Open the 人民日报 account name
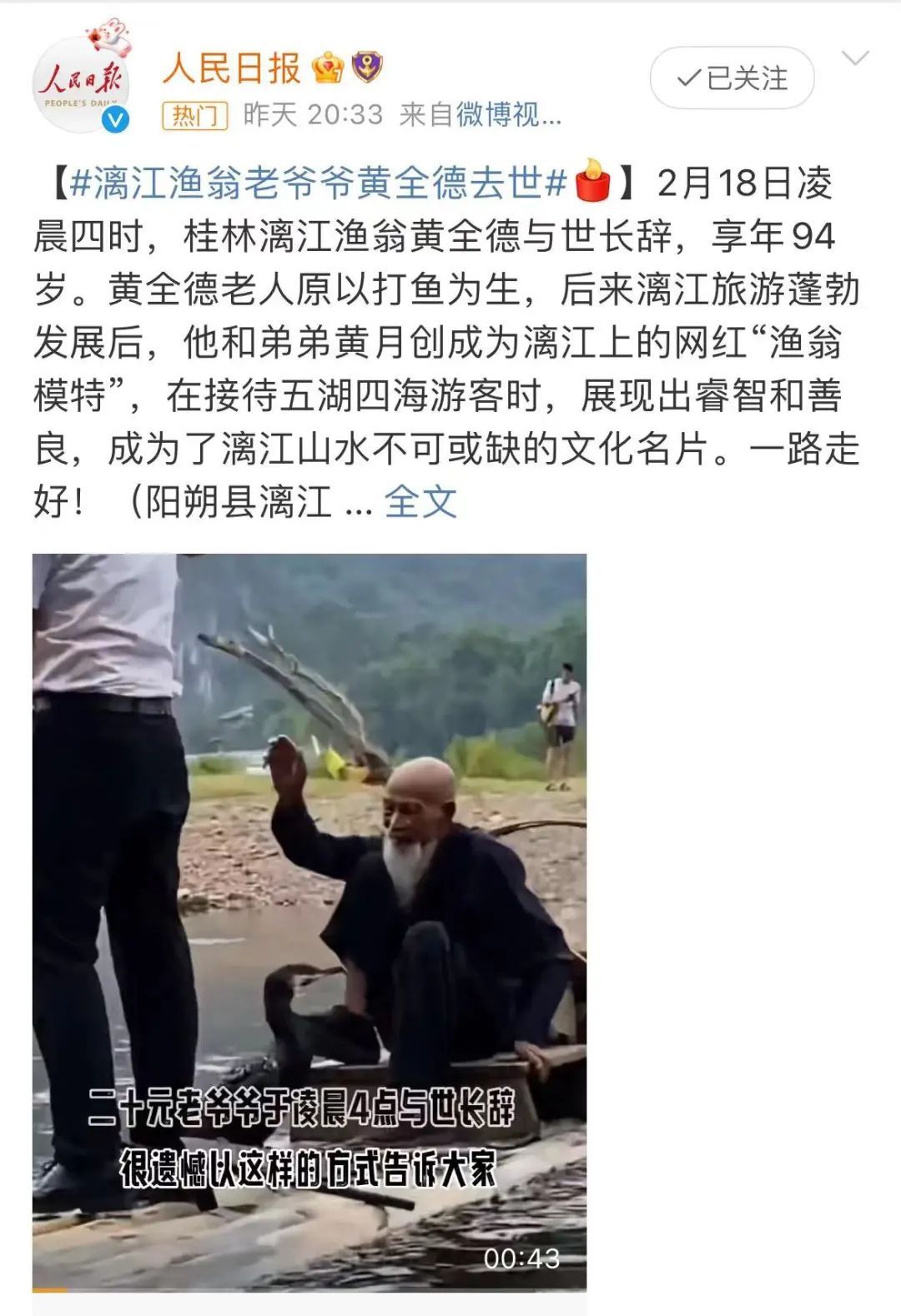 coord(231,68)
